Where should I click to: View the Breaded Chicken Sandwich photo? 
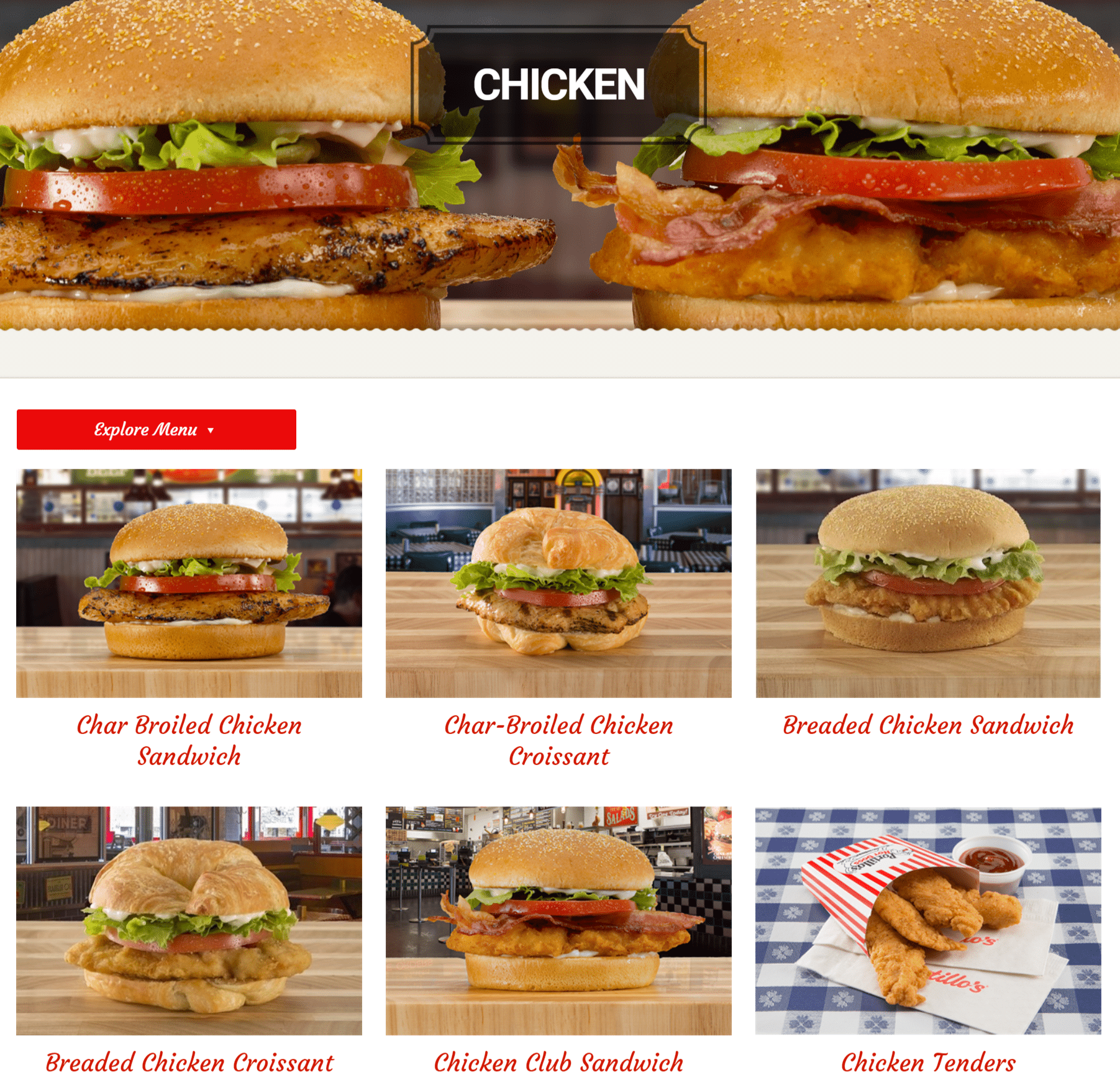coord(928,583)
